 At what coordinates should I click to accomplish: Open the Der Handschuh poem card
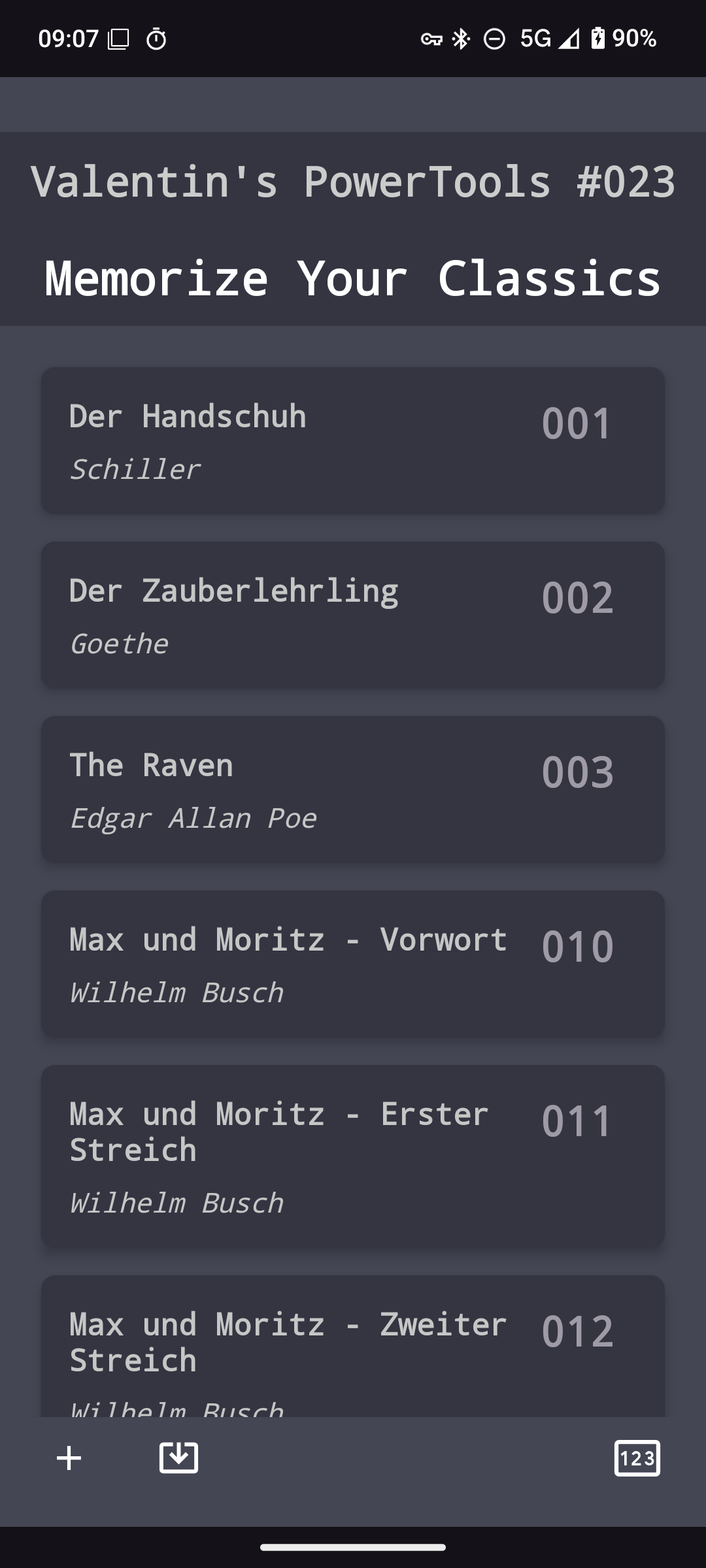click(353, 440)
